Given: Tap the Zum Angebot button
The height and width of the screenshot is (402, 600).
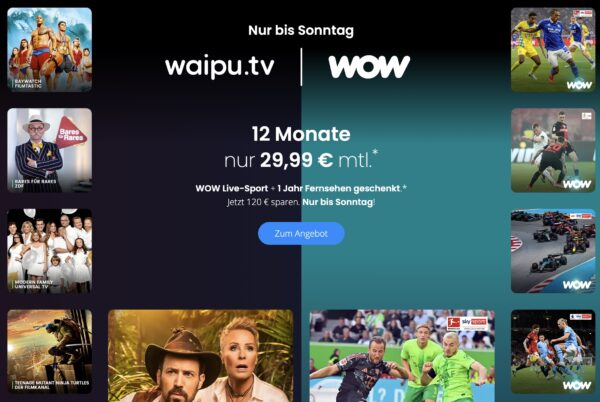Looking at the screenshot, I should point(301,233).
